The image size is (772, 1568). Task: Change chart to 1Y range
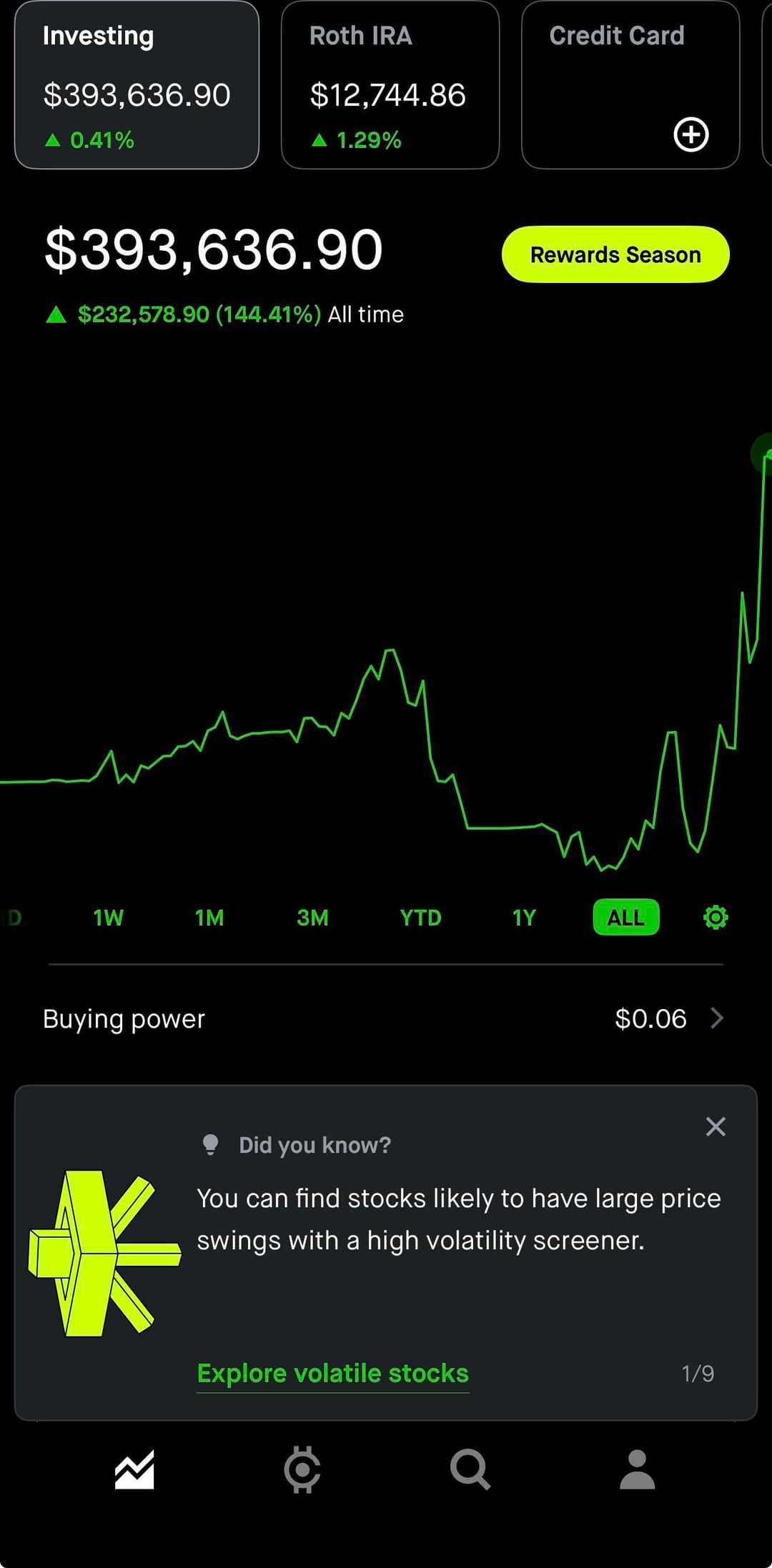pyautogui.click(x=523, y=918)
